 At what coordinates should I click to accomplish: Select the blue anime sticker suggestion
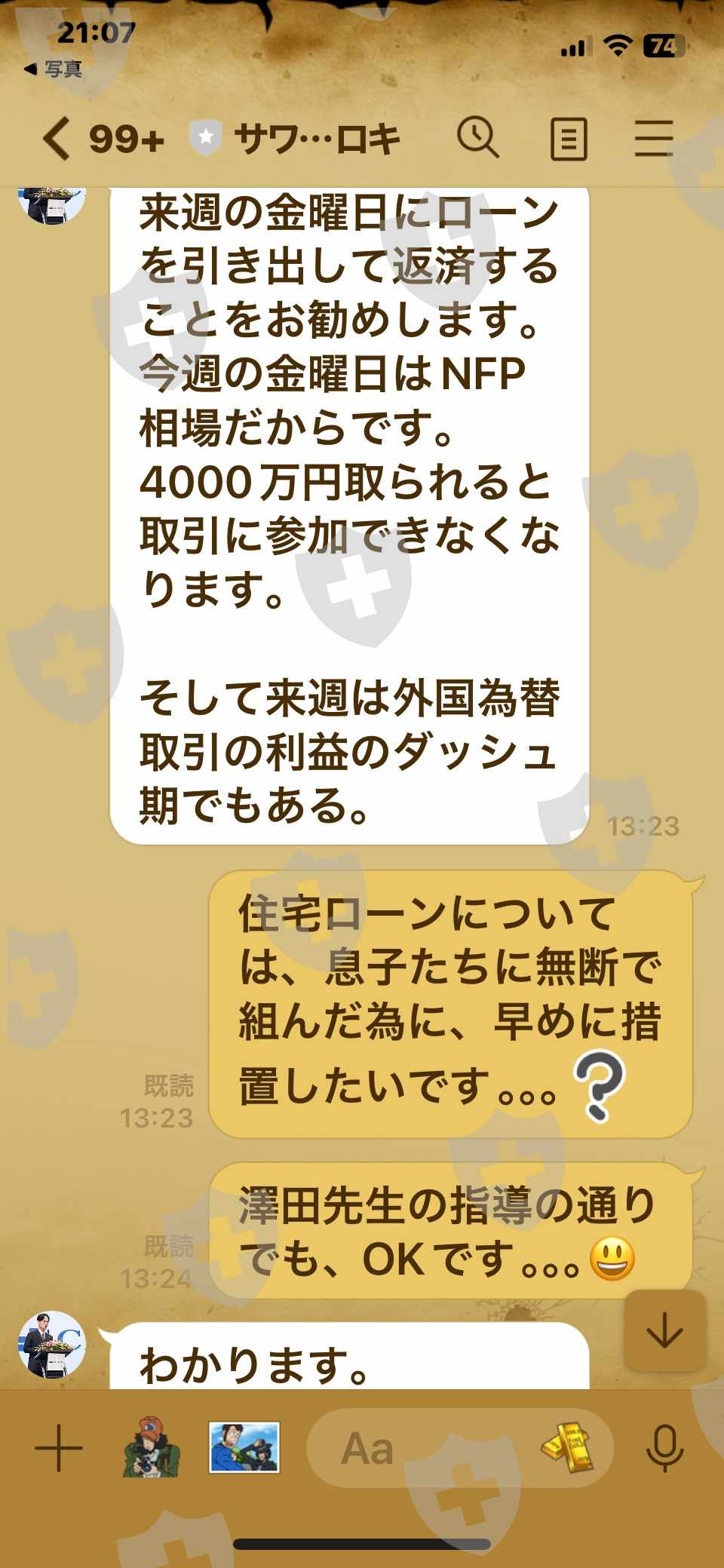coord(244,1447)
